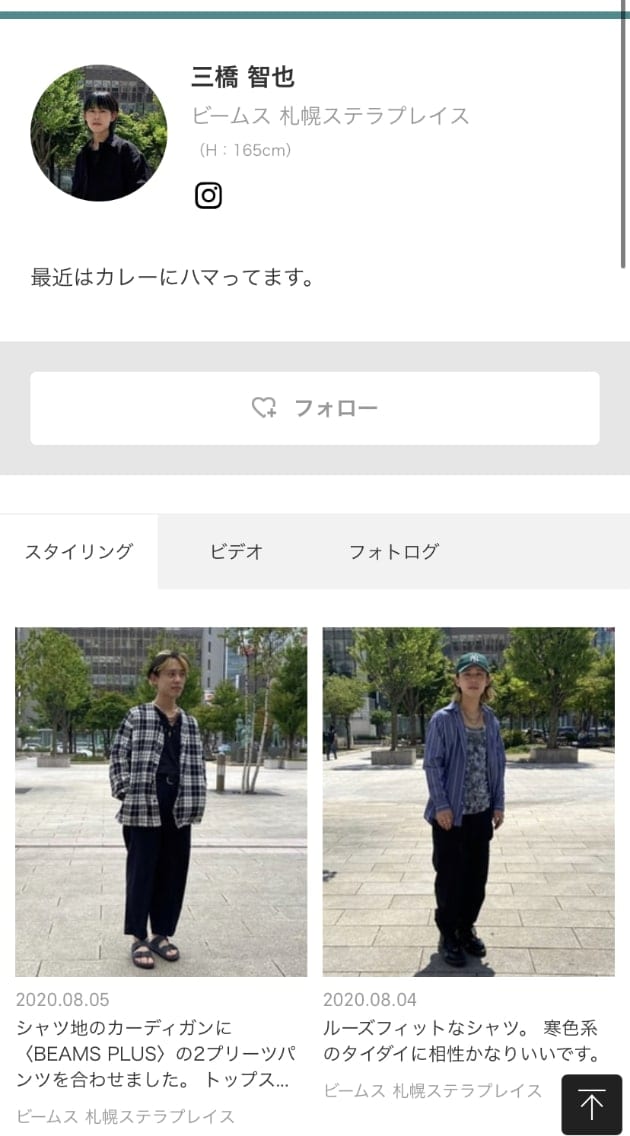This screenshot has height=1136, width=630.
Task: Open 三橋 智也's Instagram profile icon
Action: coord(208,195)
